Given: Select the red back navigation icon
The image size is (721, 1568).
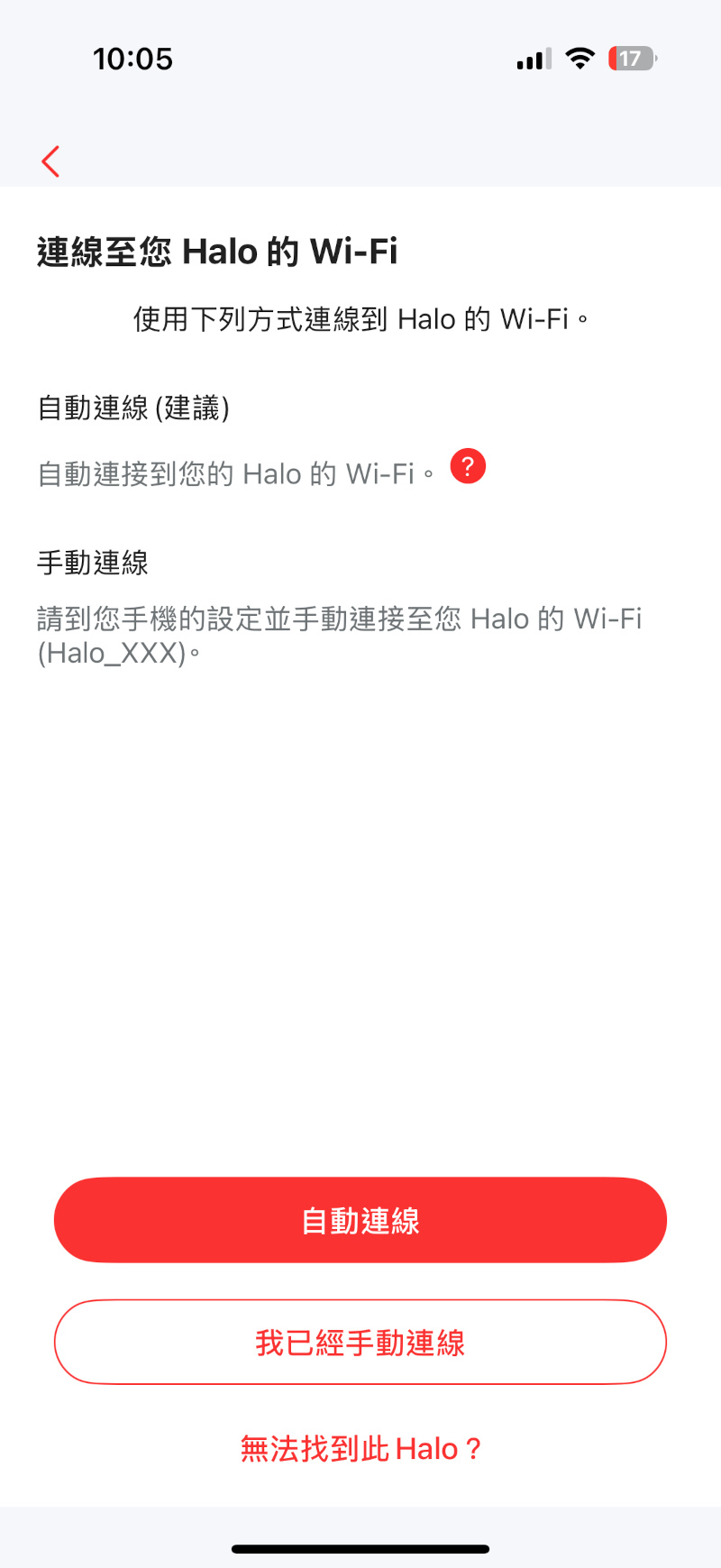Looking at the screenshot, I should 50,160.
